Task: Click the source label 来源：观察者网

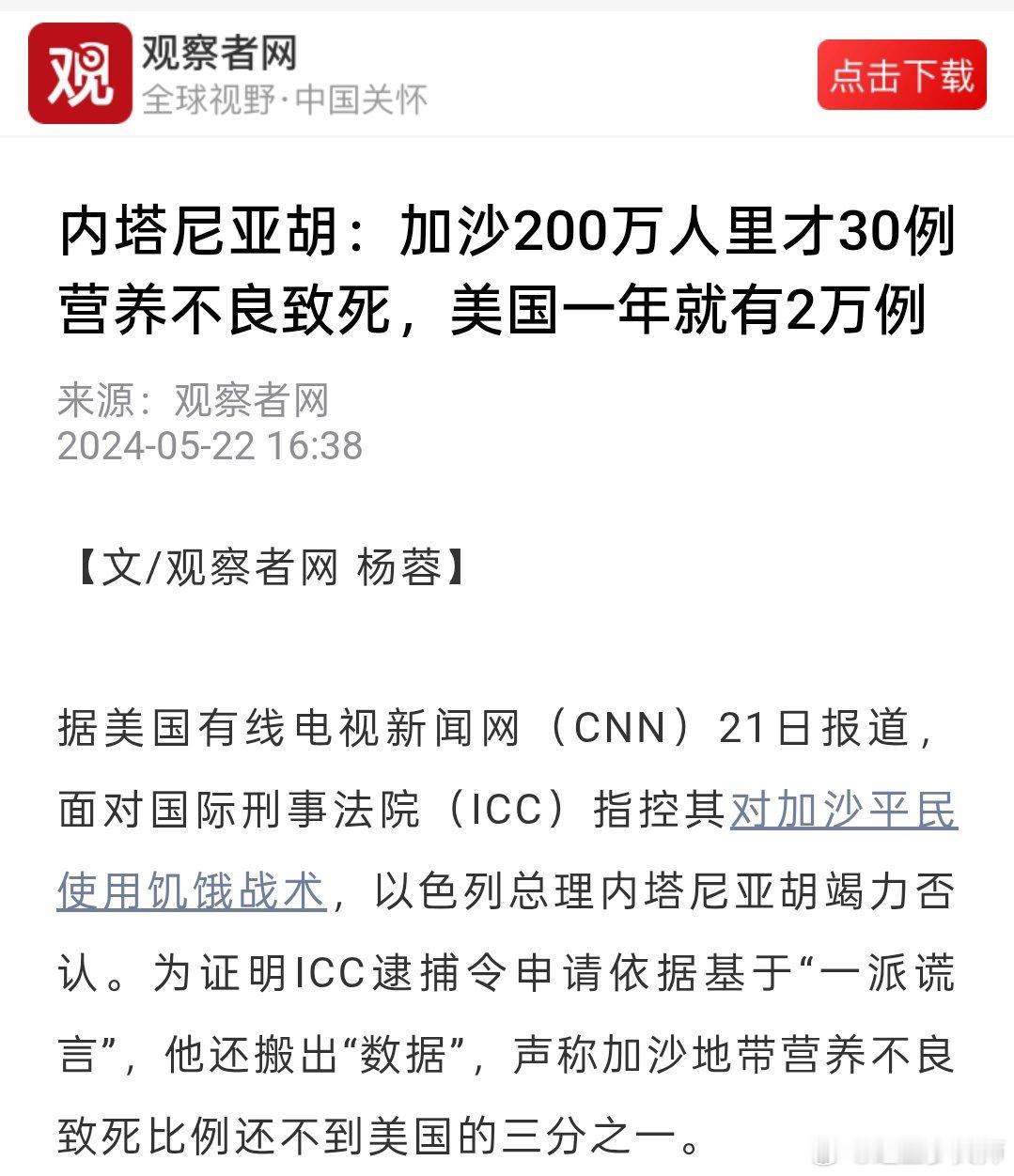Action: (195, 399)
